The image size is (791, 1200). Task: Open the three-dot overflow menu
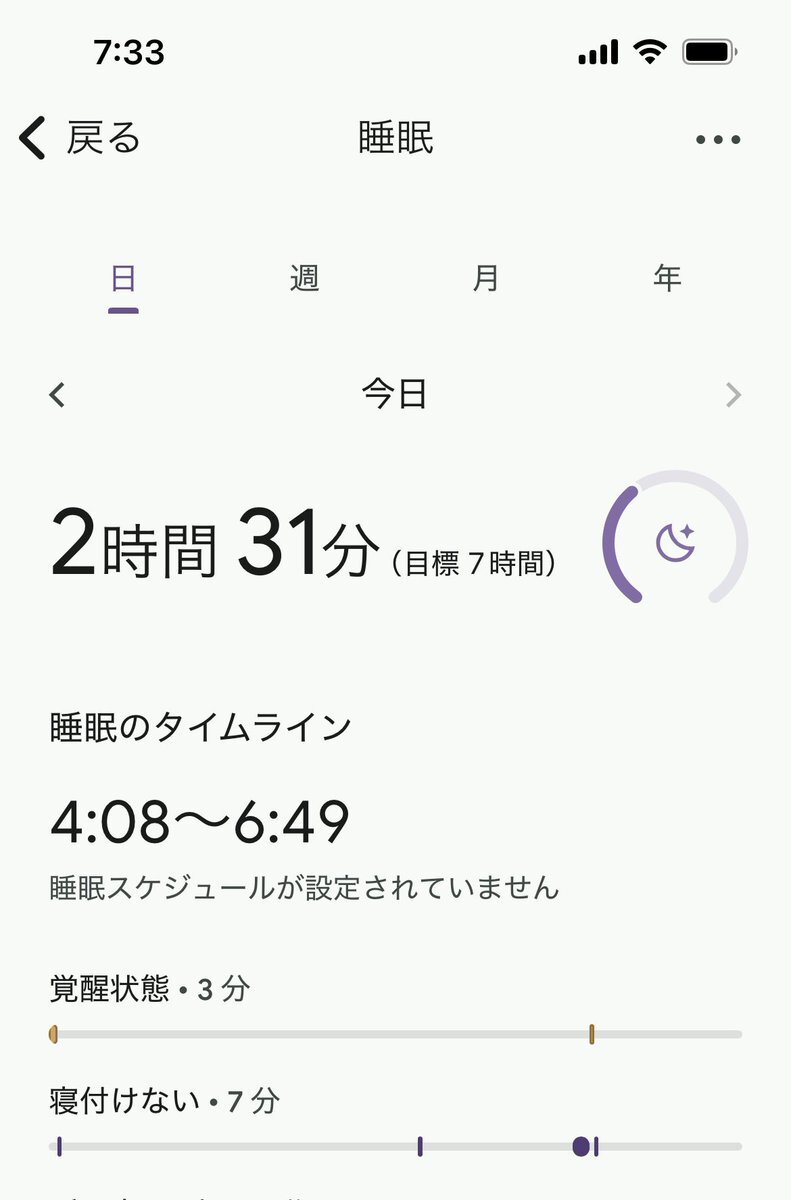[x=718, y=140]
